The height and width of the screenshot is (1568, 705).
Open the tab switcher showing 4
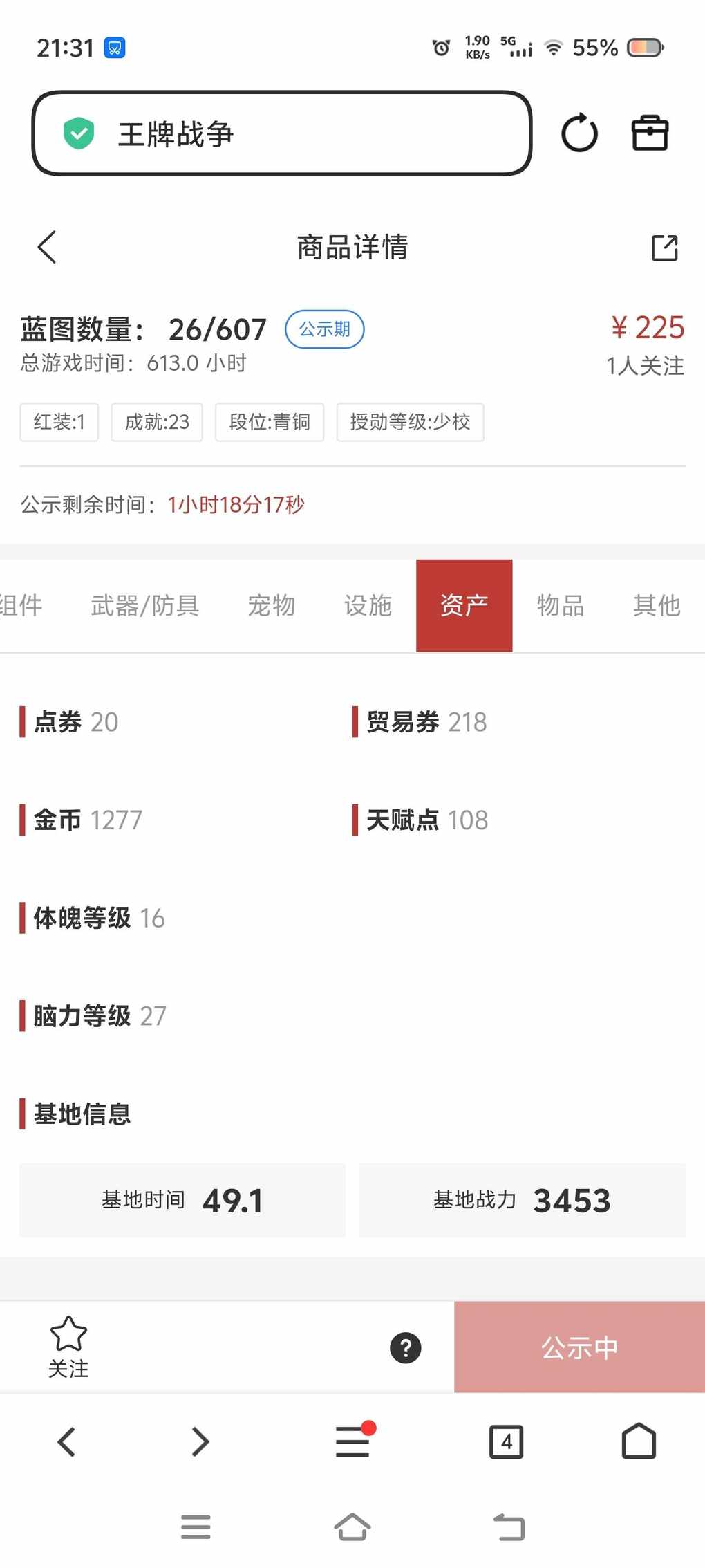506,1441
